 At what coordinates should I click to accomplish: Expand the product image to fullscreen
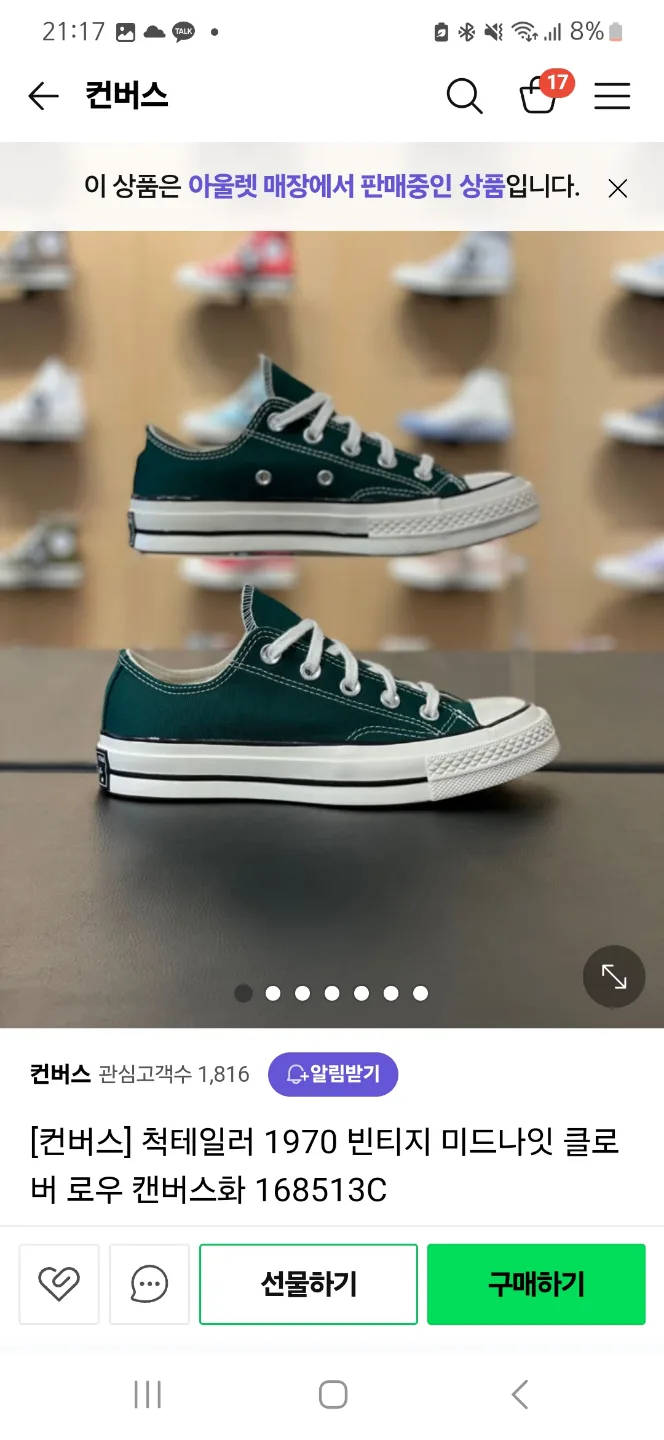pyautogui.click(x=614, y=976)
